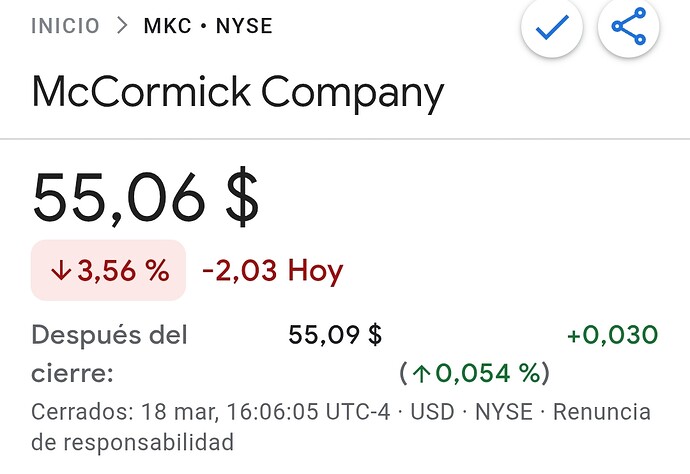The image size is (690, 474).
Task: Share the McCormick stock page
Action: (x=628, y=29)
